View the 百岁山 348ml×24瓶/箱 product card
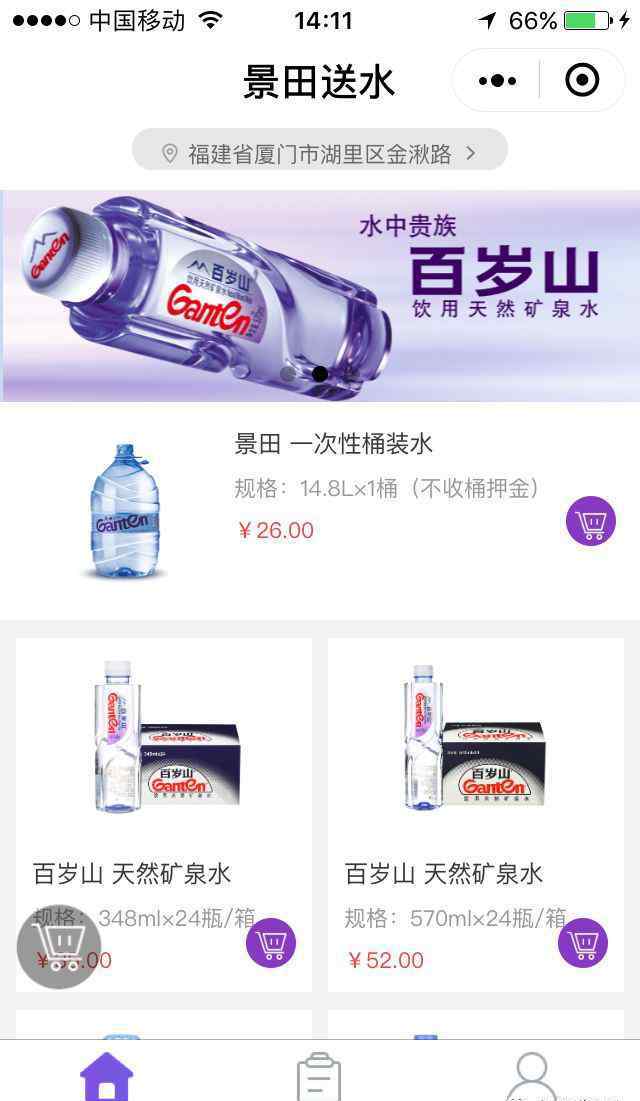The image size is (640, 1101). click(x=164, y=815)
